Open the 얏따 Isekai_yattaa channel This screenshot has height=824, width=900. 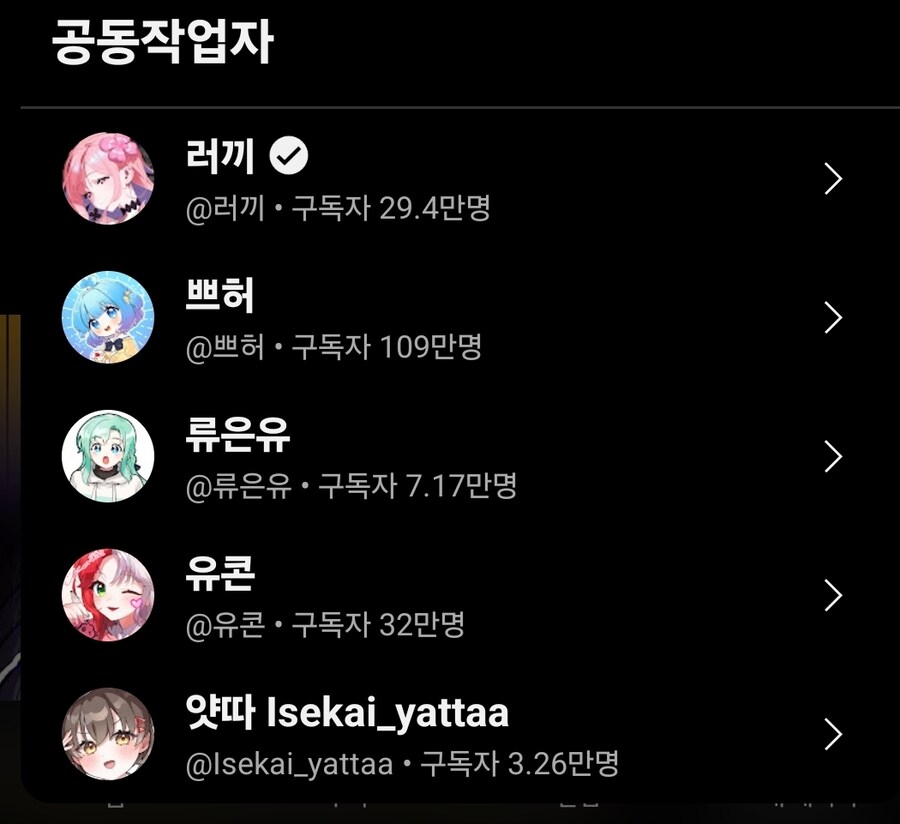[450, 735]
